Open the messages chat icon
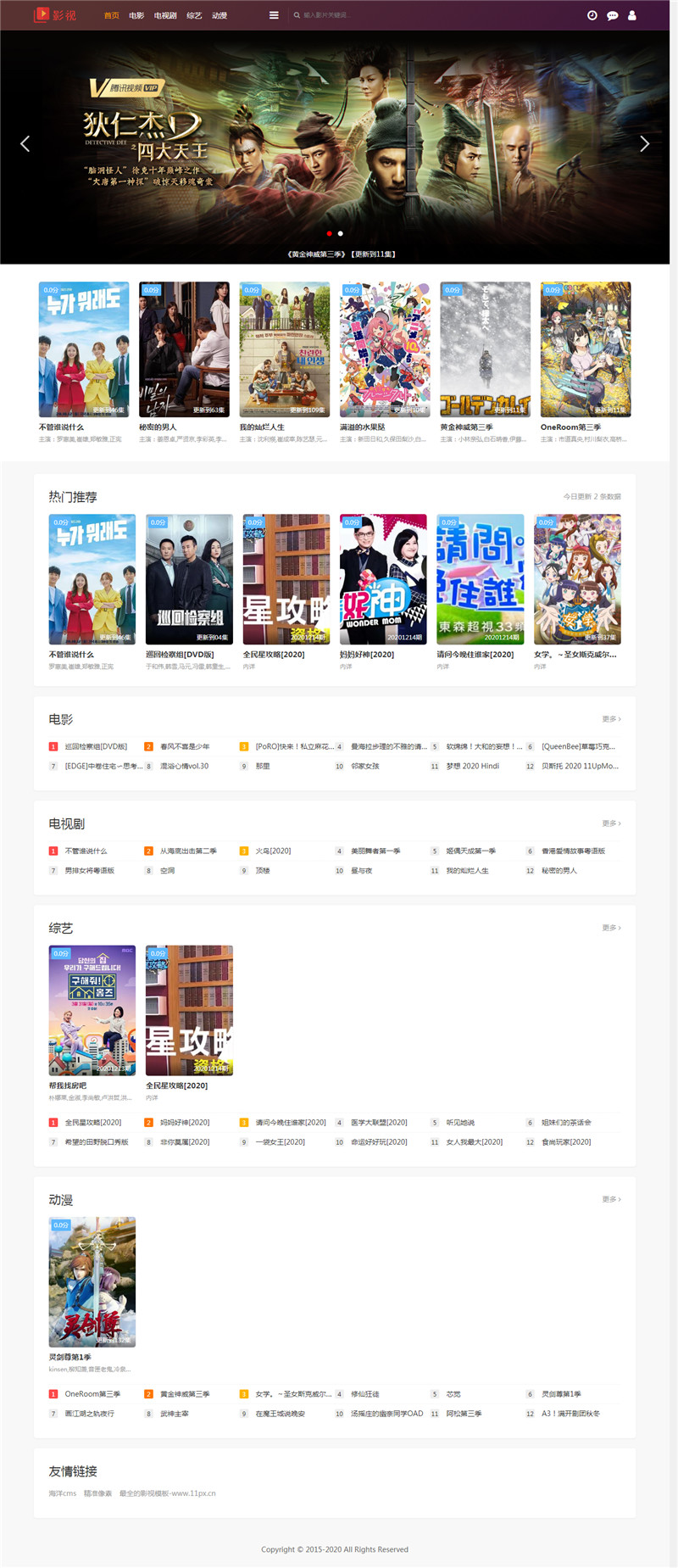 click(612, 15)
